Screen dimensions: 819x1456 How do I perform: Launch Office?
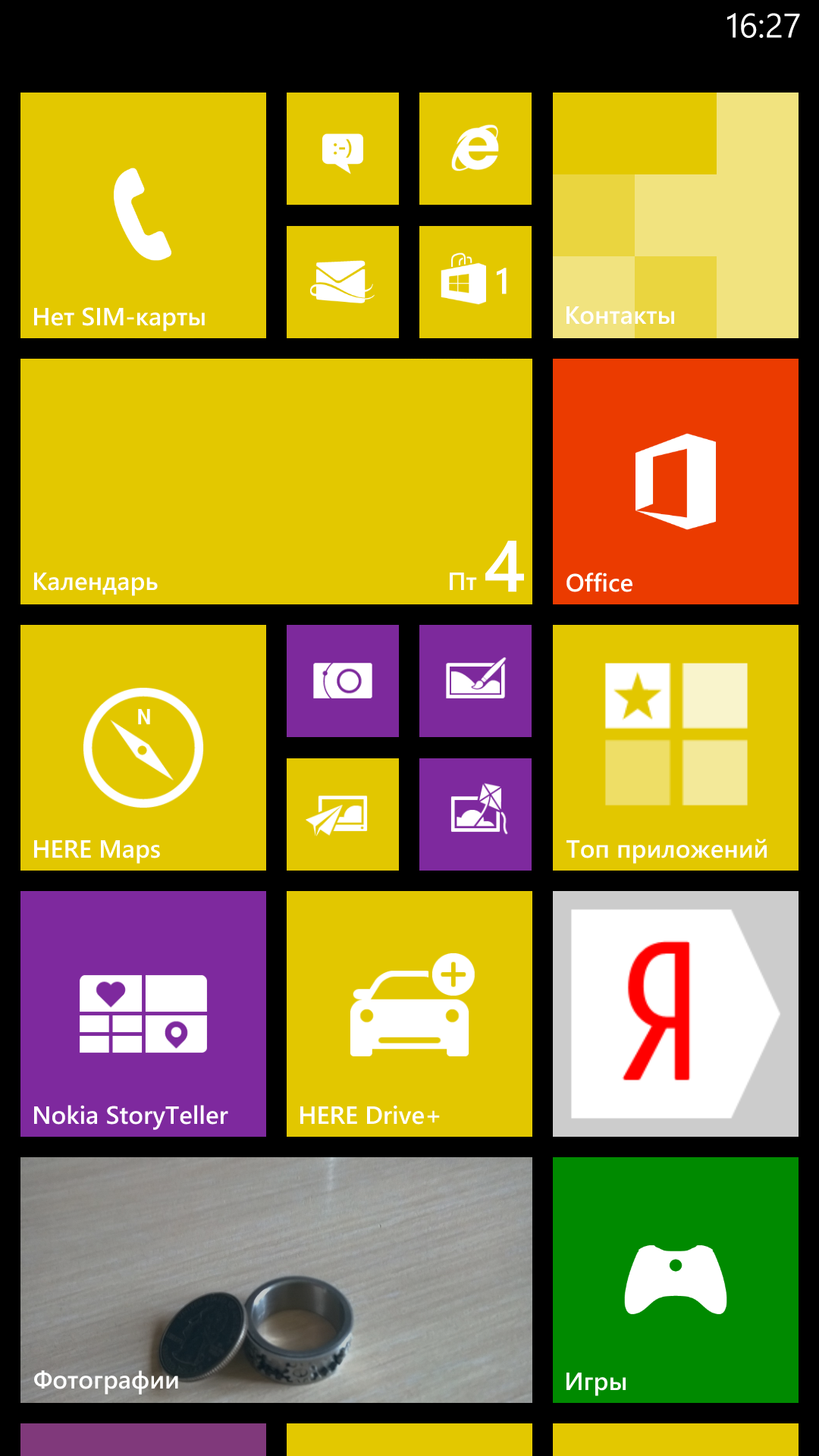point(676,482)
